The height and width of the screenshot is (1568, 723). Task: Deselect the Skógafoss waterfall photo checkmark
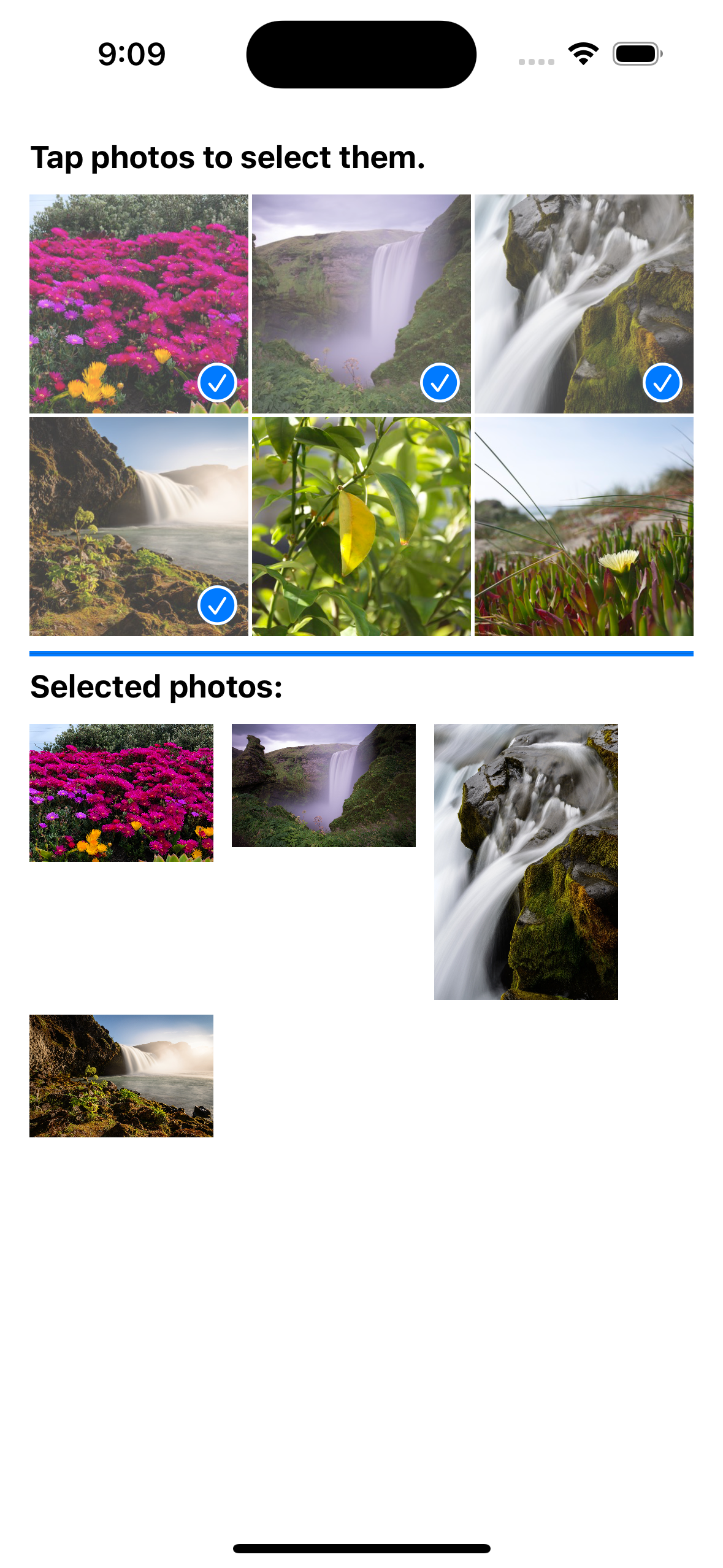[x=440, y=383]
